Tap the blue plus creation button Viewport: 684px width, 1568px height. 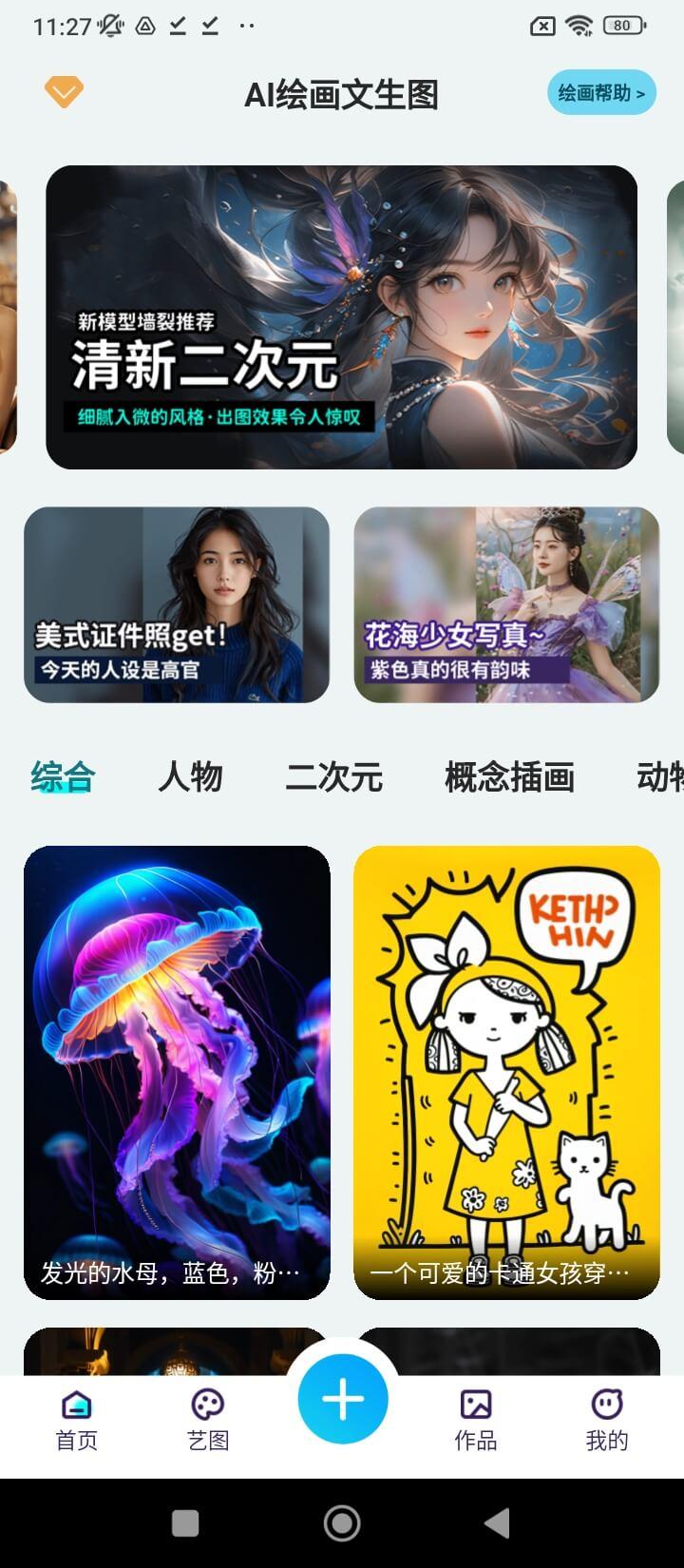point(343,1397)
